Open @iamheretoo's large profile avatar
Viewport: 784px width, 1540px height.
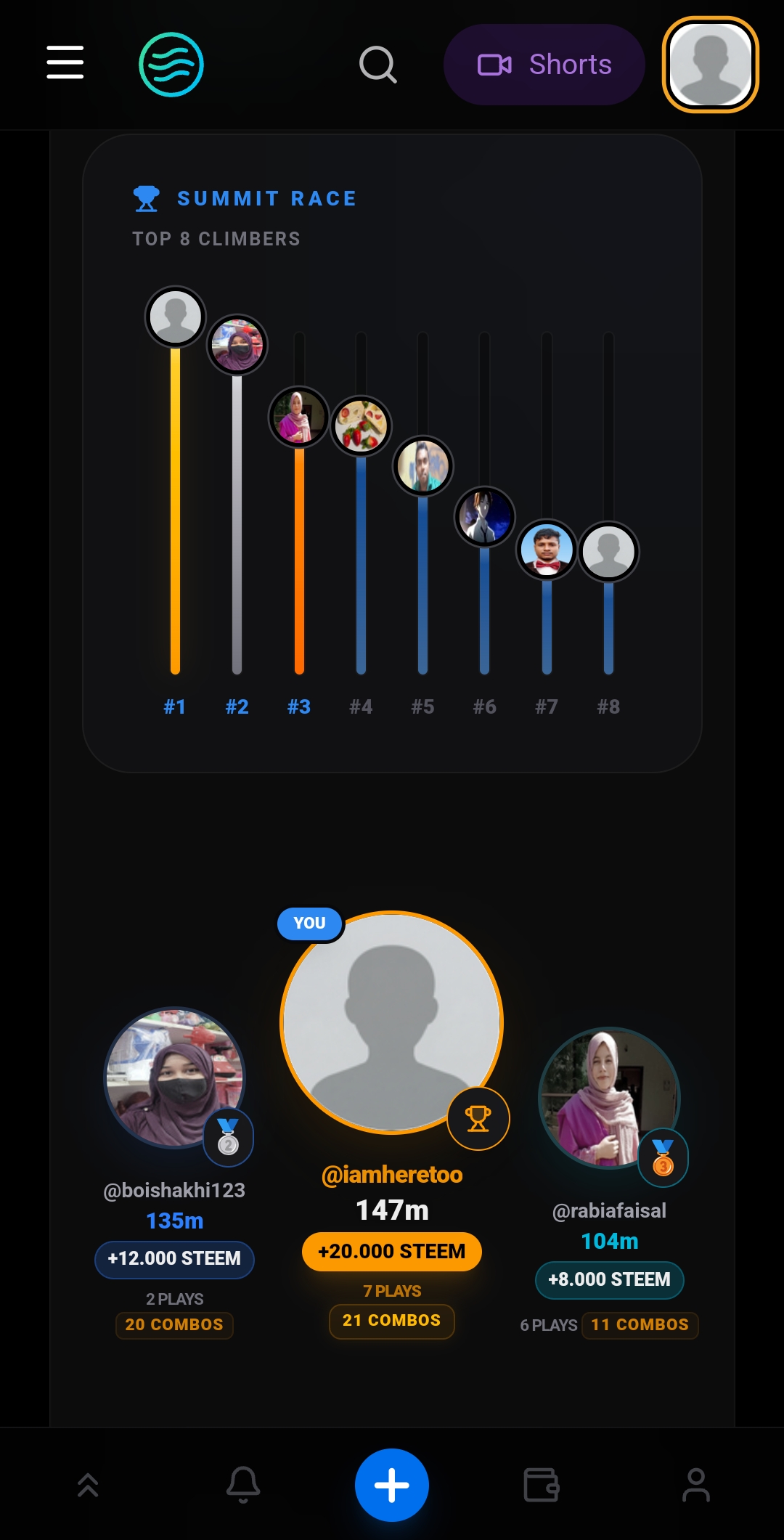point(391,1022)
